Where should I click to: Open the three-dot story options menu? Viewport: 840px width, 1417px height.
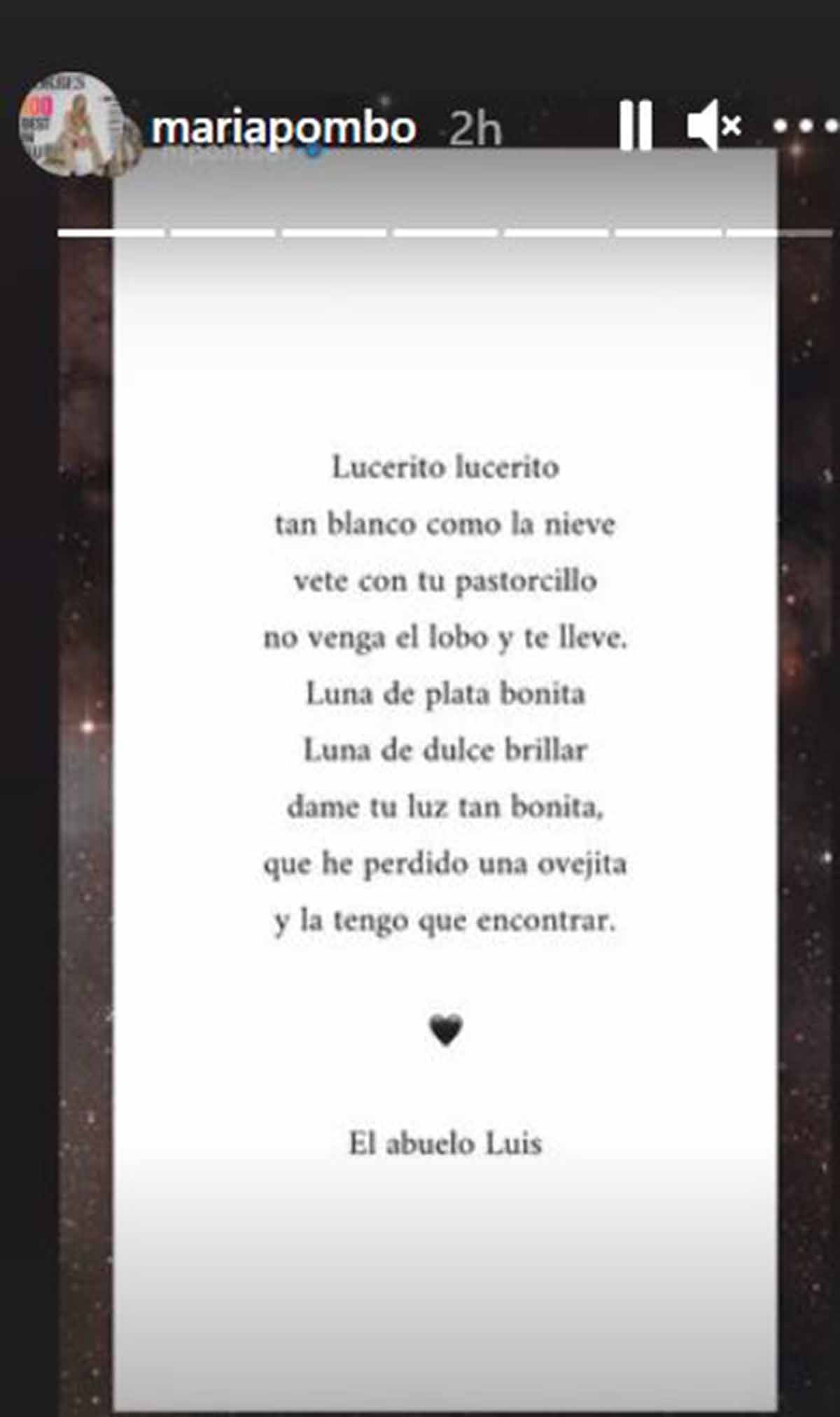pos(805,126)
